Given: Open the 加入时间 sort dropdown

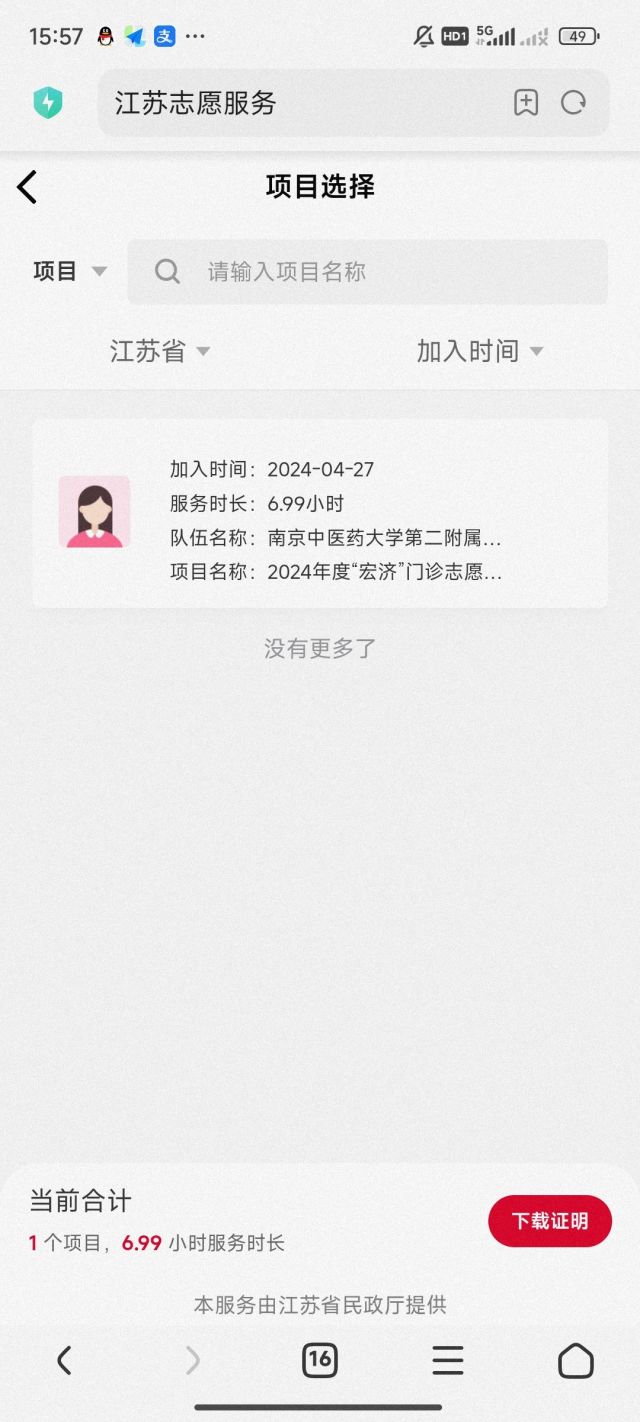Looking at the screenshot, I should coord(480,351).
